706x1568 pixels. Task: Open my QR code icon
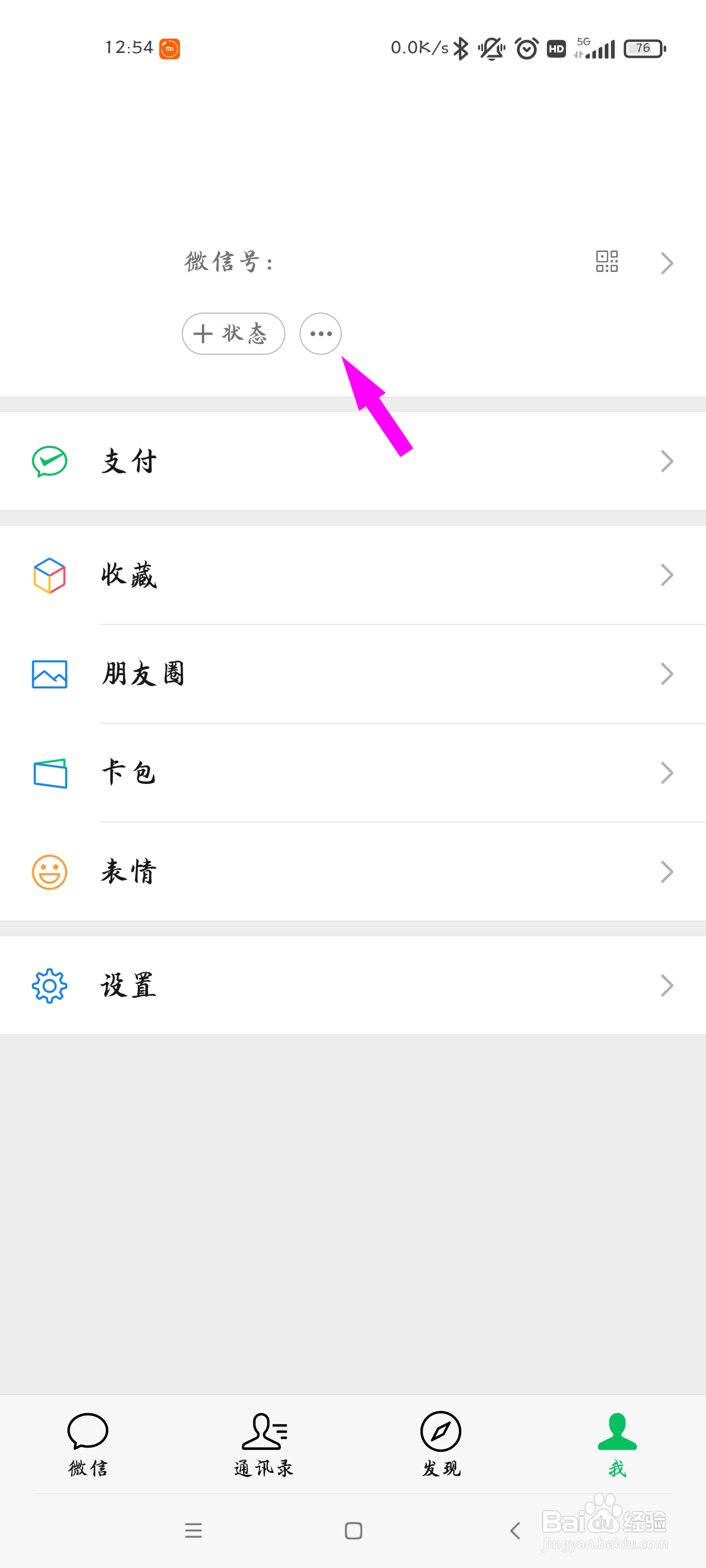(x=606, y=261)
